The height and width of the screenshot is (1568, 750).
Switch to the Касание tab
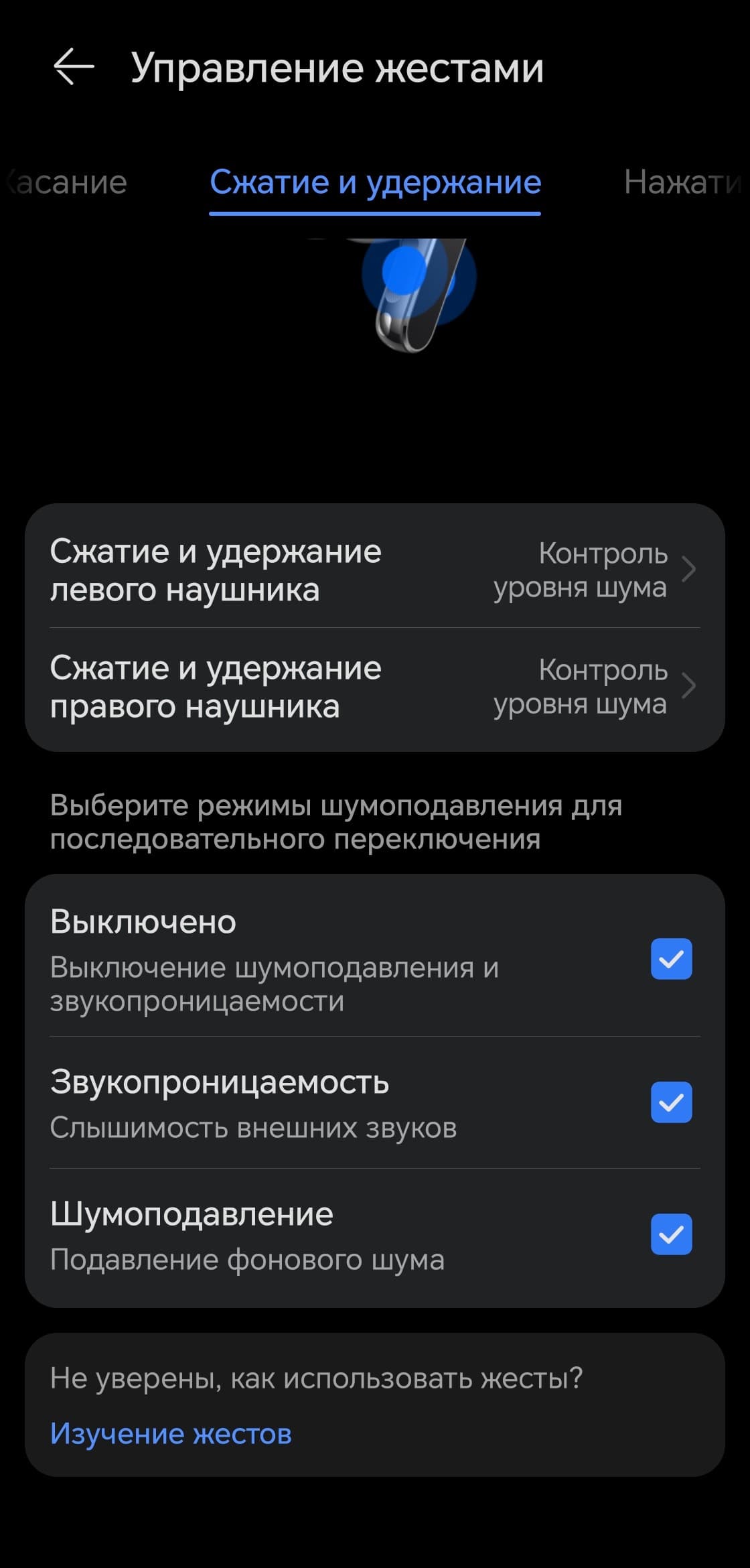click(67, 182)
